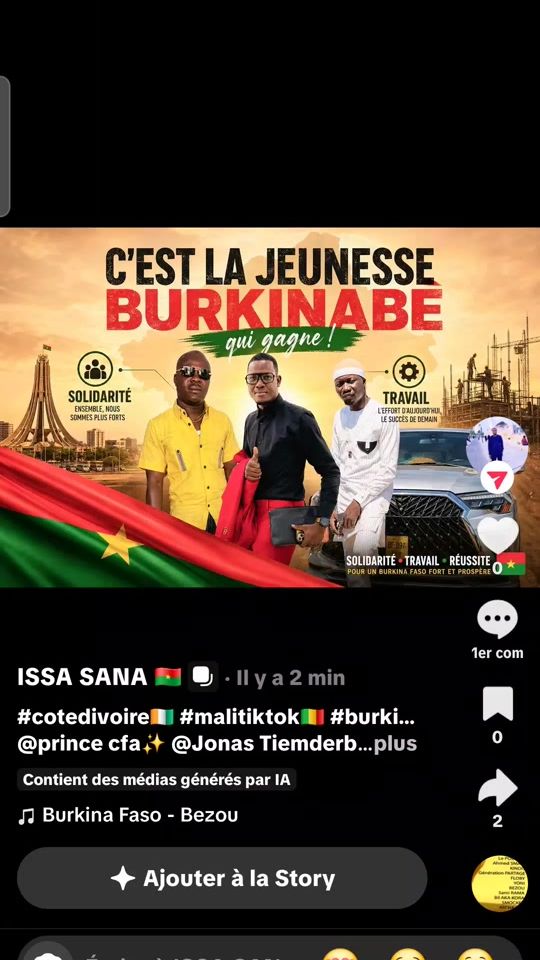Bookmark this post
Screen dimensions: 540x960
tap(497, 704)
